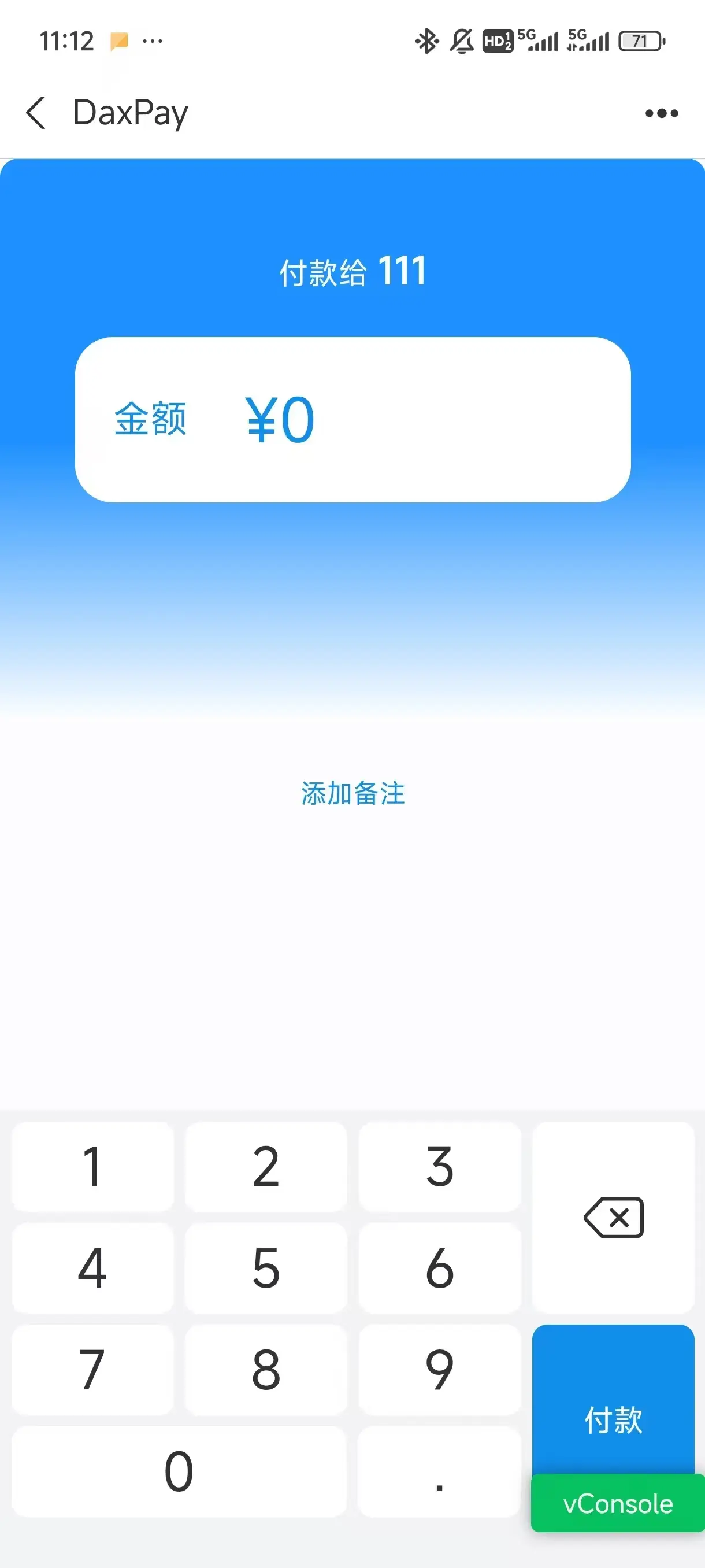Image resolution: width=705 pixels, height=1568 pixels.
Task: Tap the 金额 amount field
Action: 352,419
